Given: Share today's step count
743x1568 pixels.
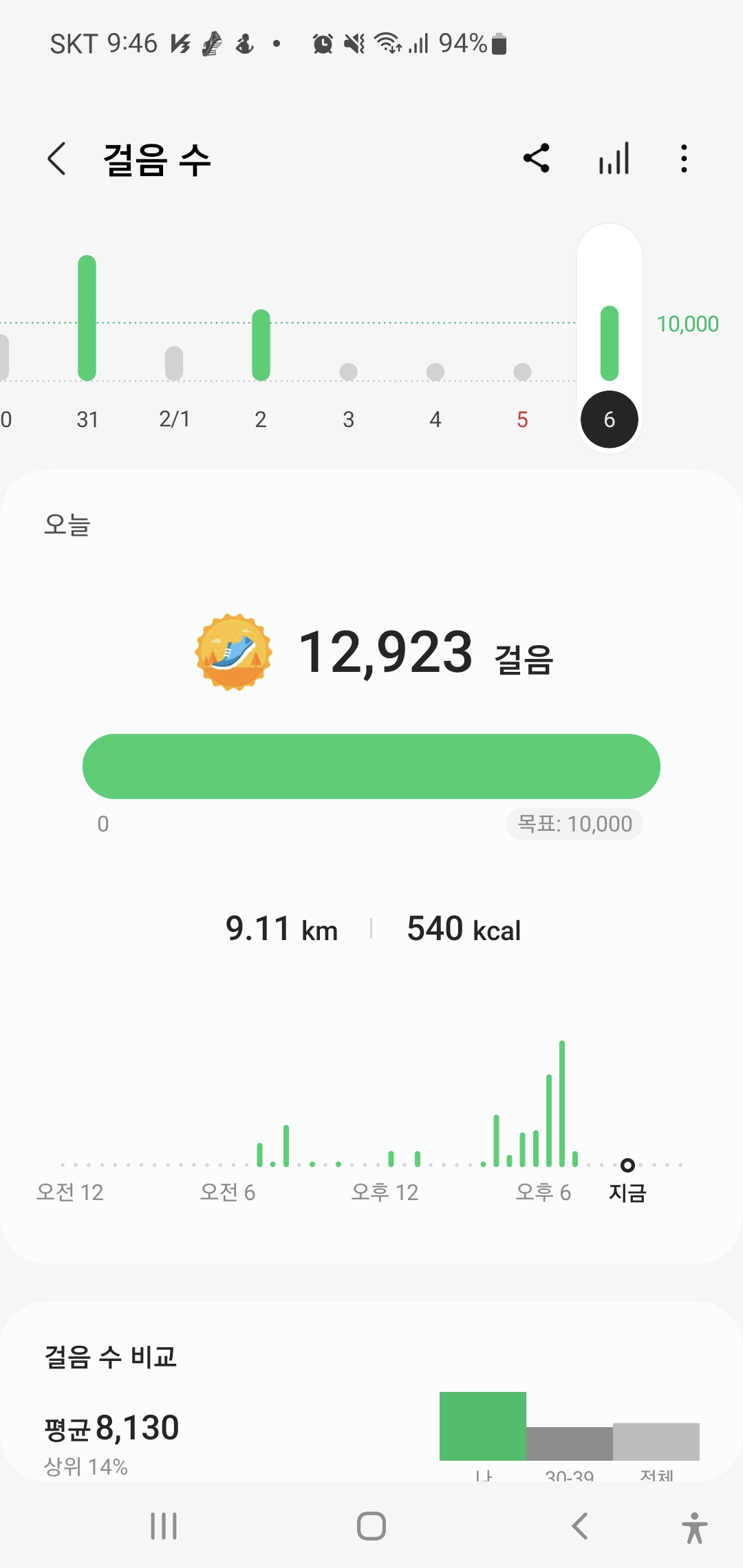Looking at the screenshot, I should [x=537, y=159].
